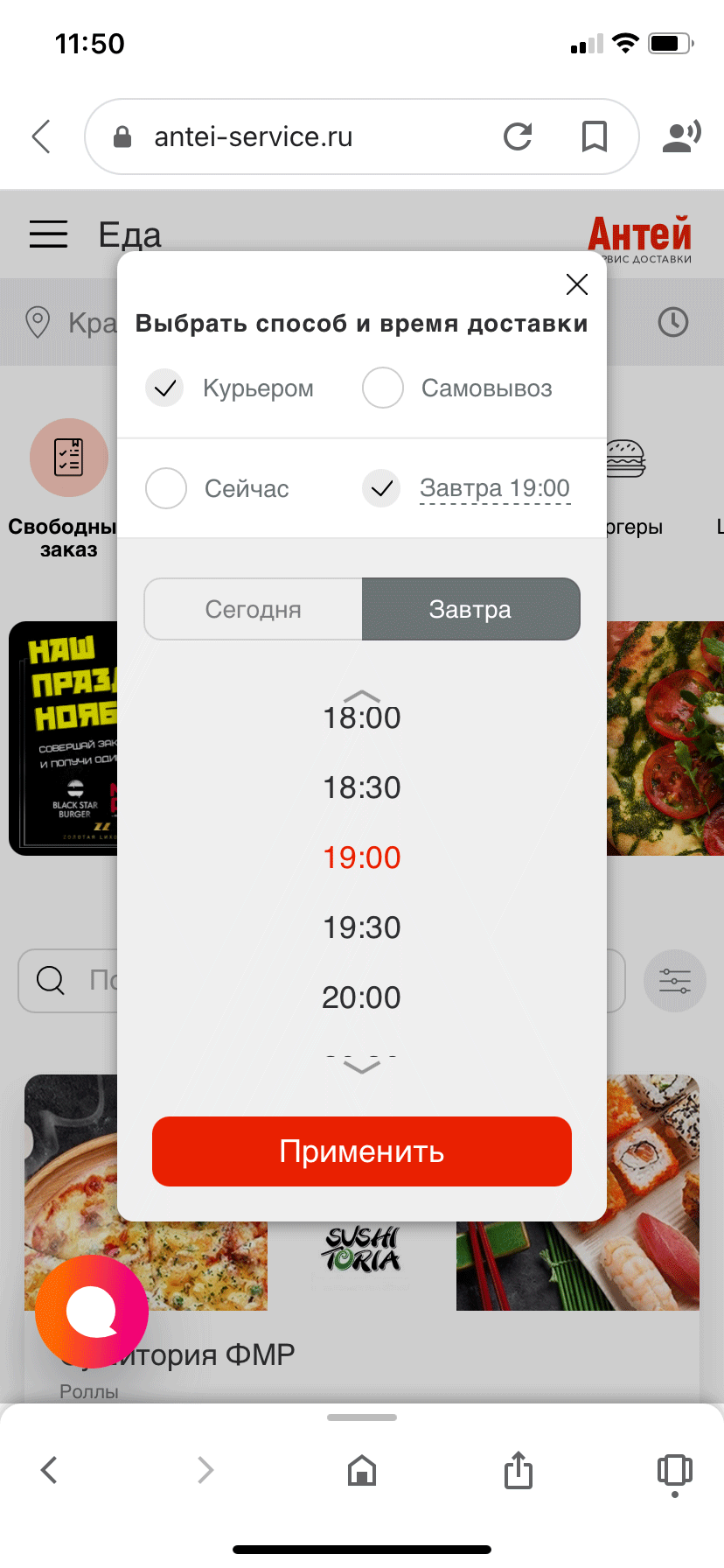The image size is (724, 1568).
Task: Pick the 19:30 time slot
Action: coord(362,927)
